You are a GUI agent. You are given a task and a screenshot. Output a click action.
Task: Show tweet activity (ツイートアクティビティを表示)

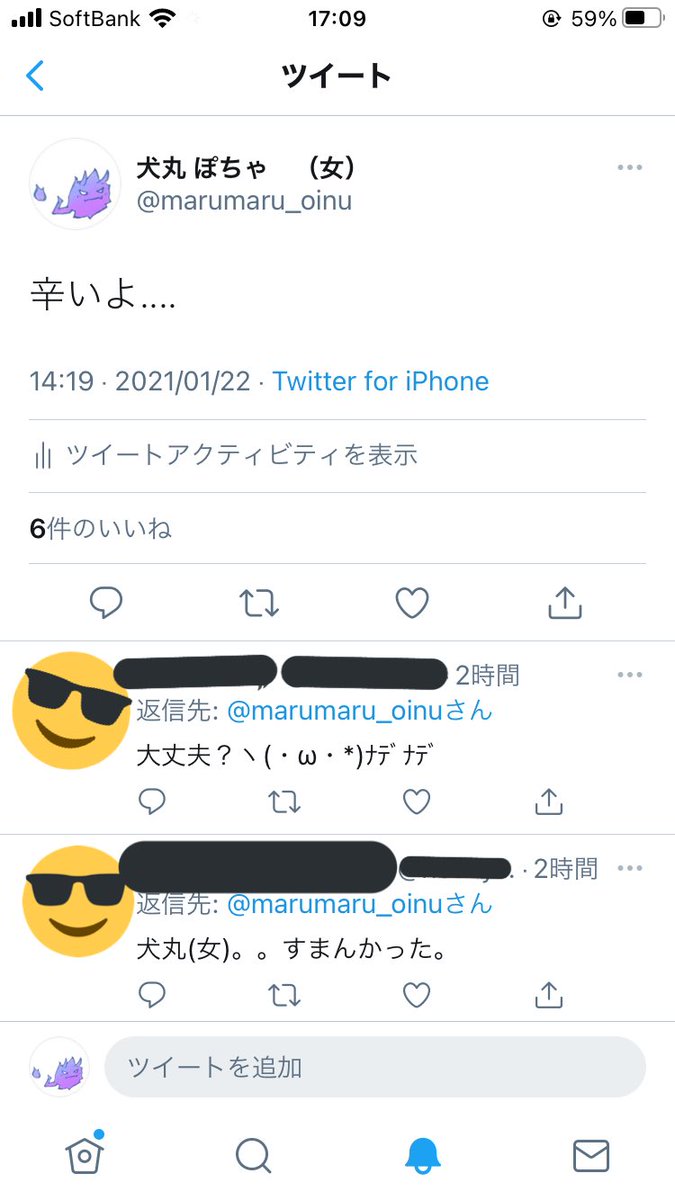coord(225,456)
